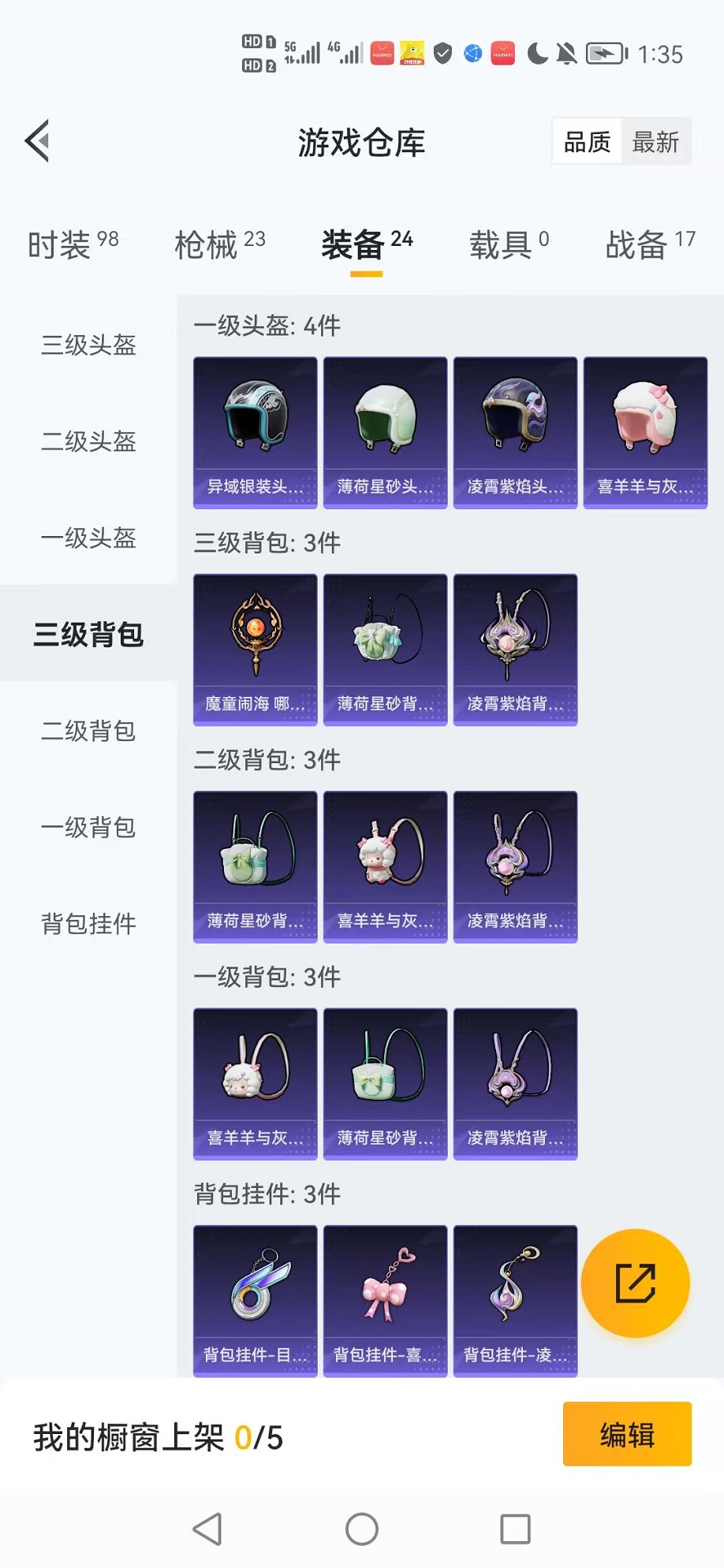Go to the system home screen
This screenshot has height=1568, width=724.
click(x=362, y=1529)
